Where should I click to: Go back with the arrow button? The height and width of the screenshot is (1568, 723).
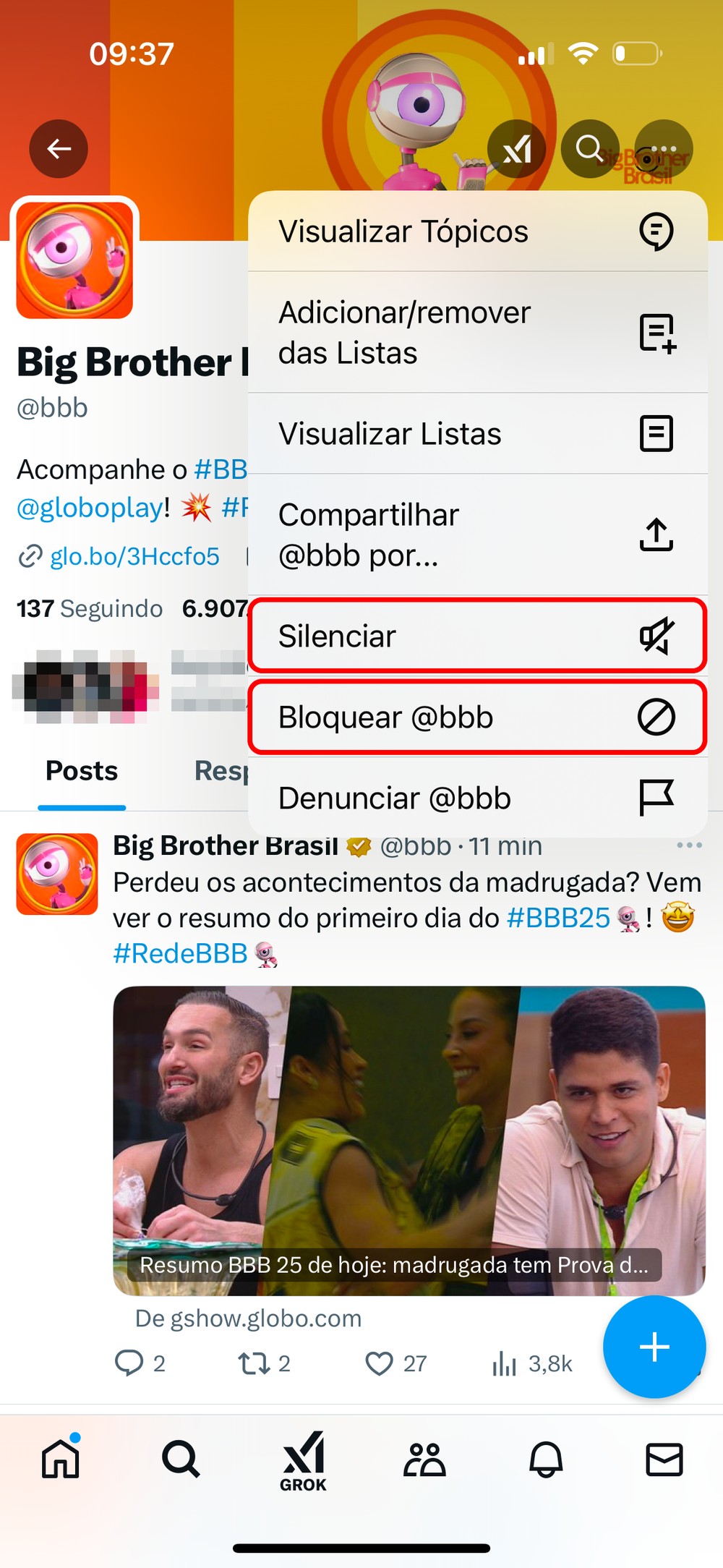[59, 149]
